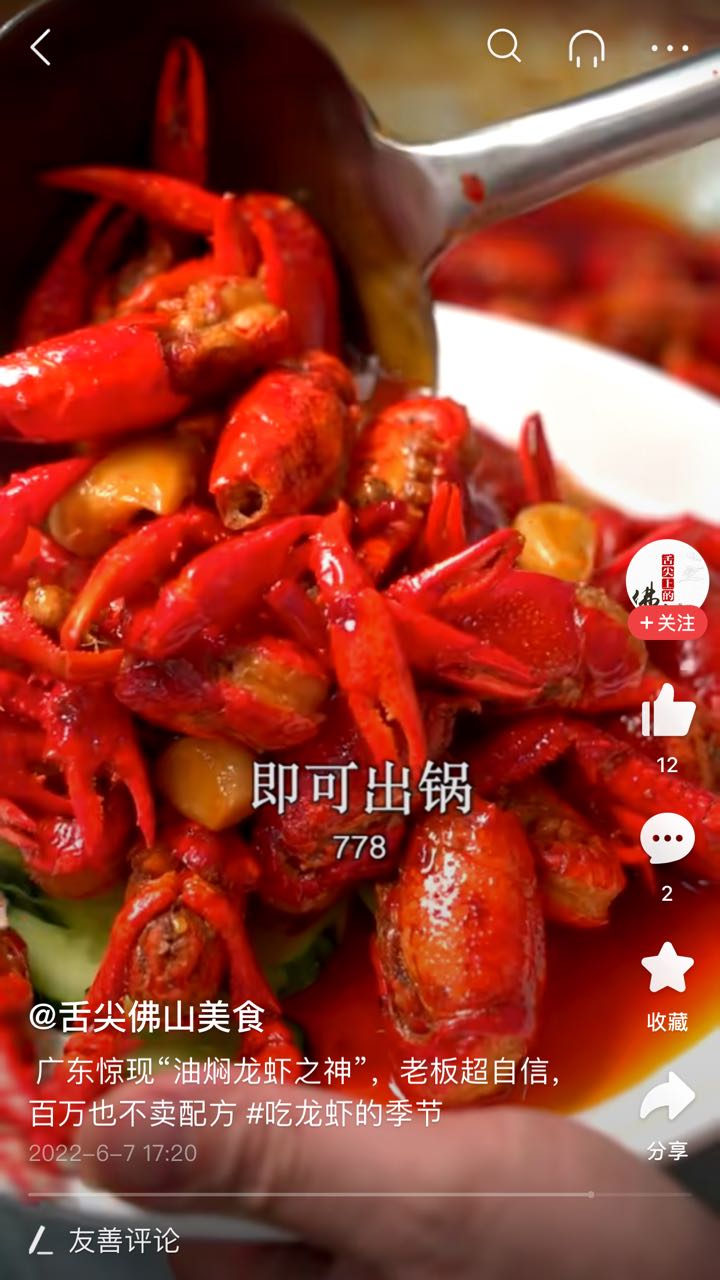Open the search magnifier icon
The width and height of the screenshot is (720, 1280).
pyautogui.click(x=504, y=46)
